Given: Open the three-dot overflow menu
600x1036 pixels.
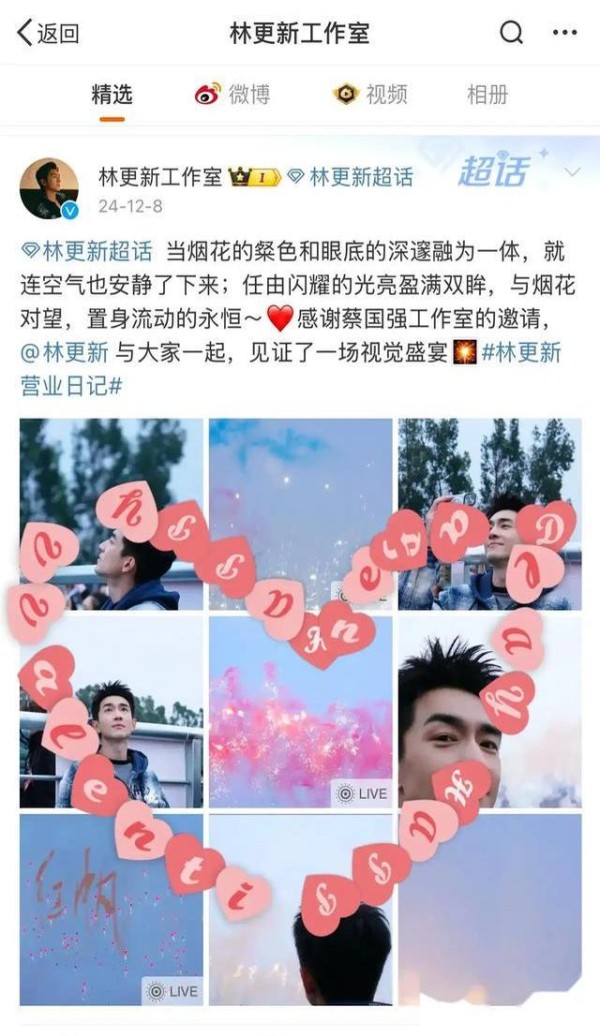Looking at the screenshot, I should tap(565, 32).
